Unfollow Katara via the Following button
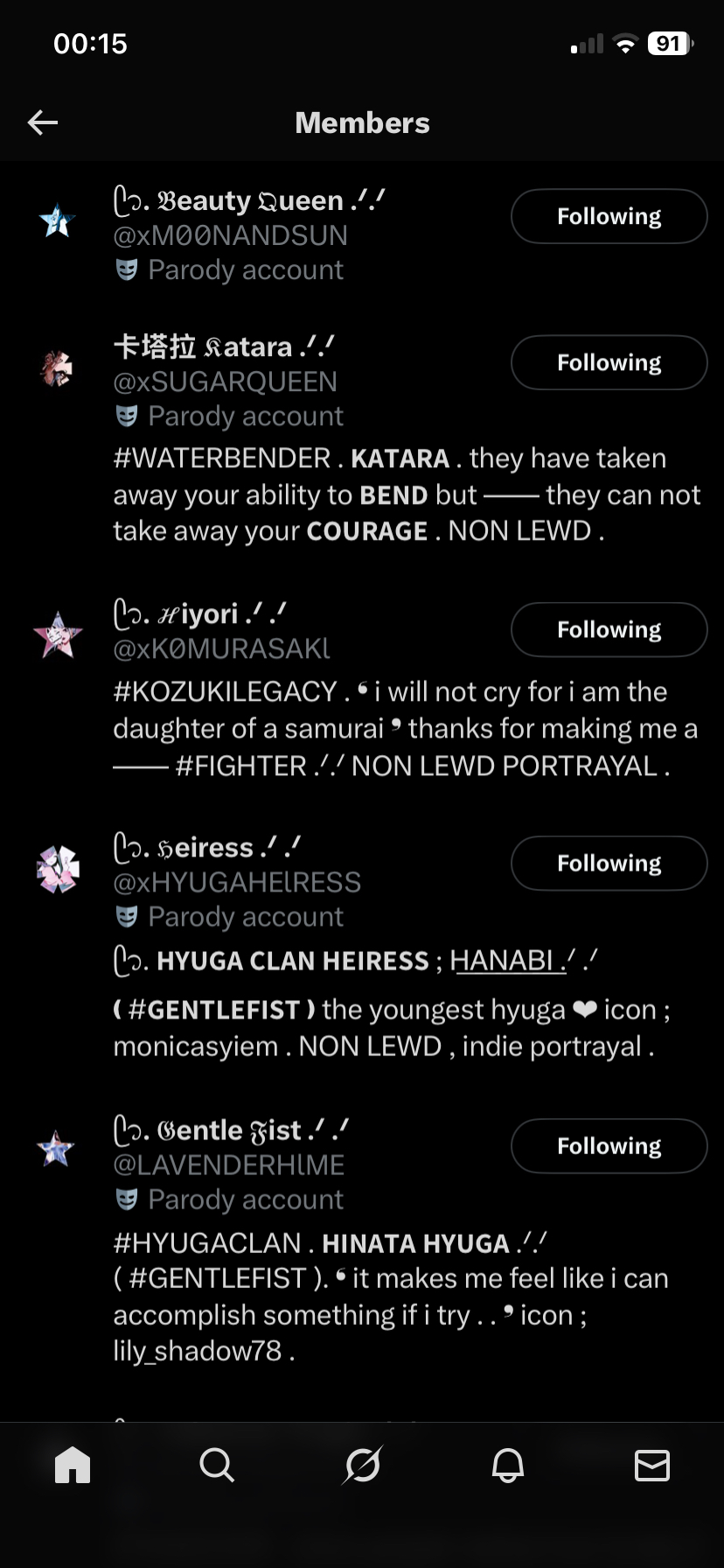This screenshot has width=724, height=1568. (609, 362)
